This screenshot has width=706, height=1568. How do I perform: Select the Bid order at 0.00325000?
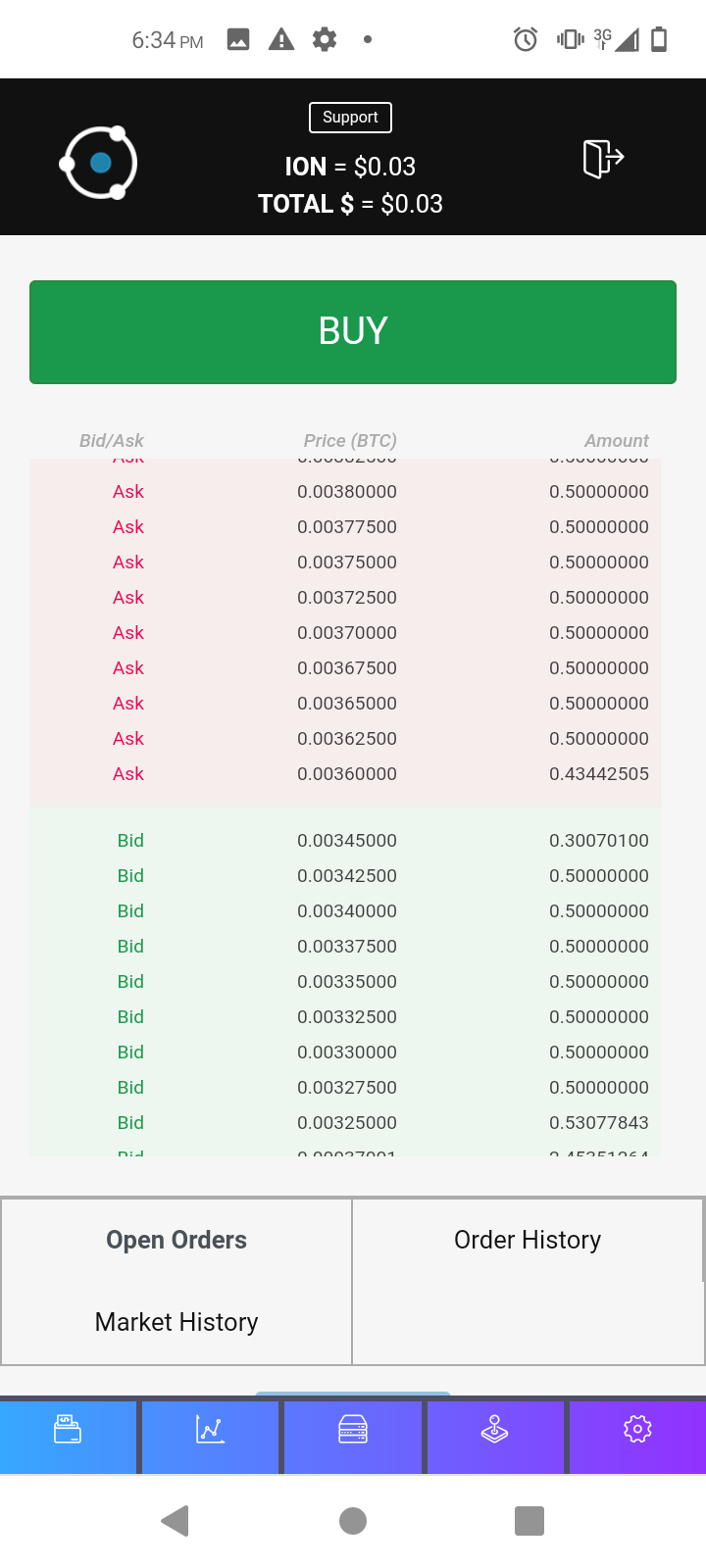[347, 1123]
